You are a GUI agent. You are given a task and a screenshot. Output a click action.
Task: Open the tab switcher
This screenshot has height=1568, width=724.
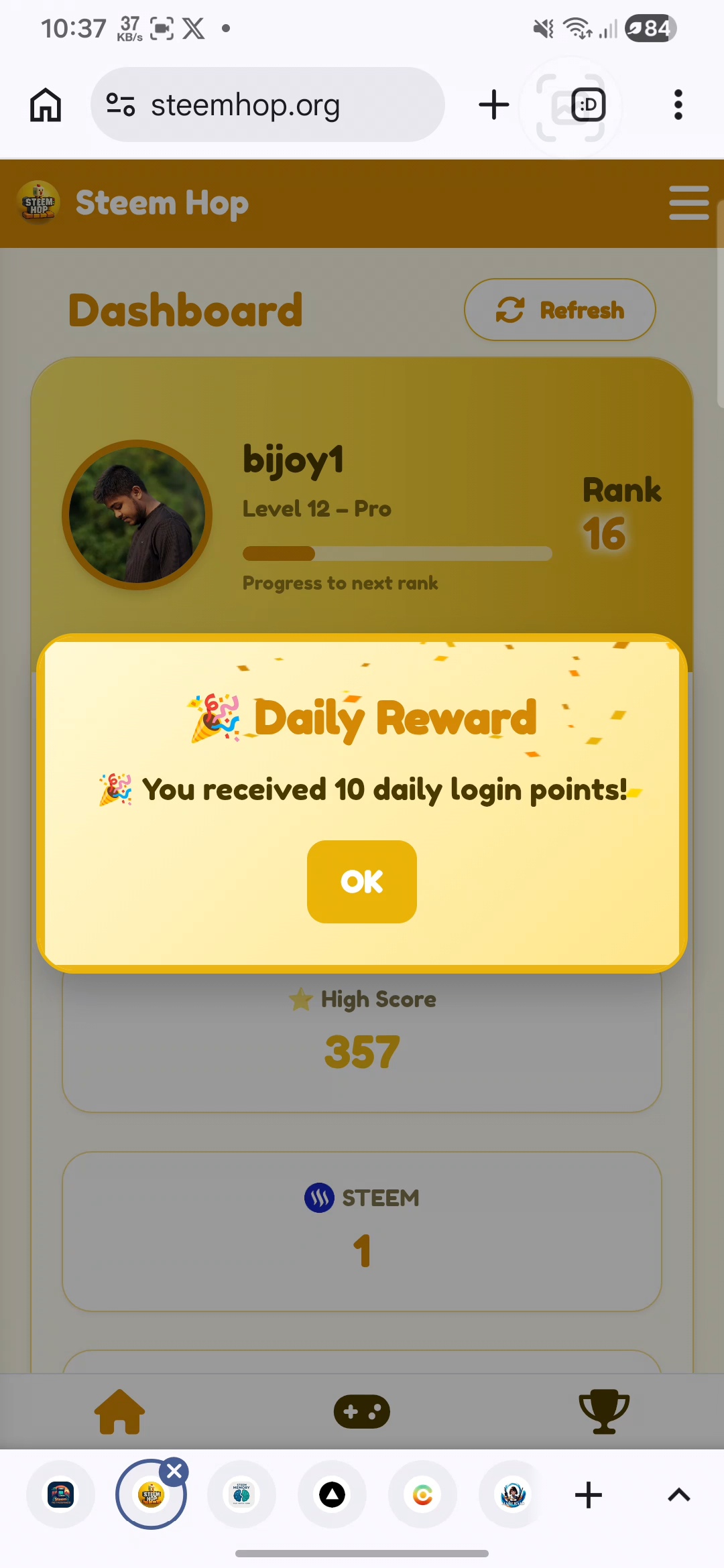pos(589,105)
